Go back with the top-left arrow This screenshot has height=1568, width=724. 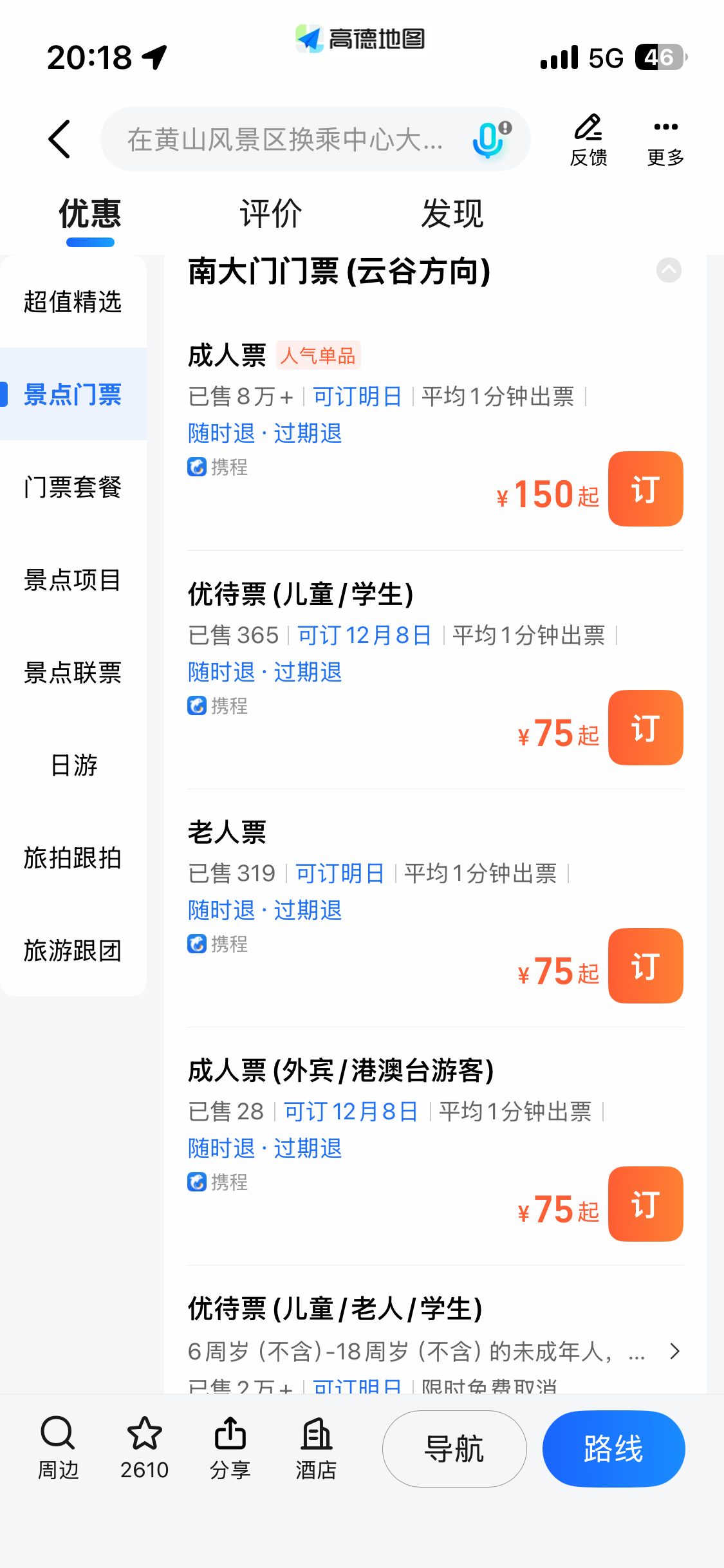[59, 139]
